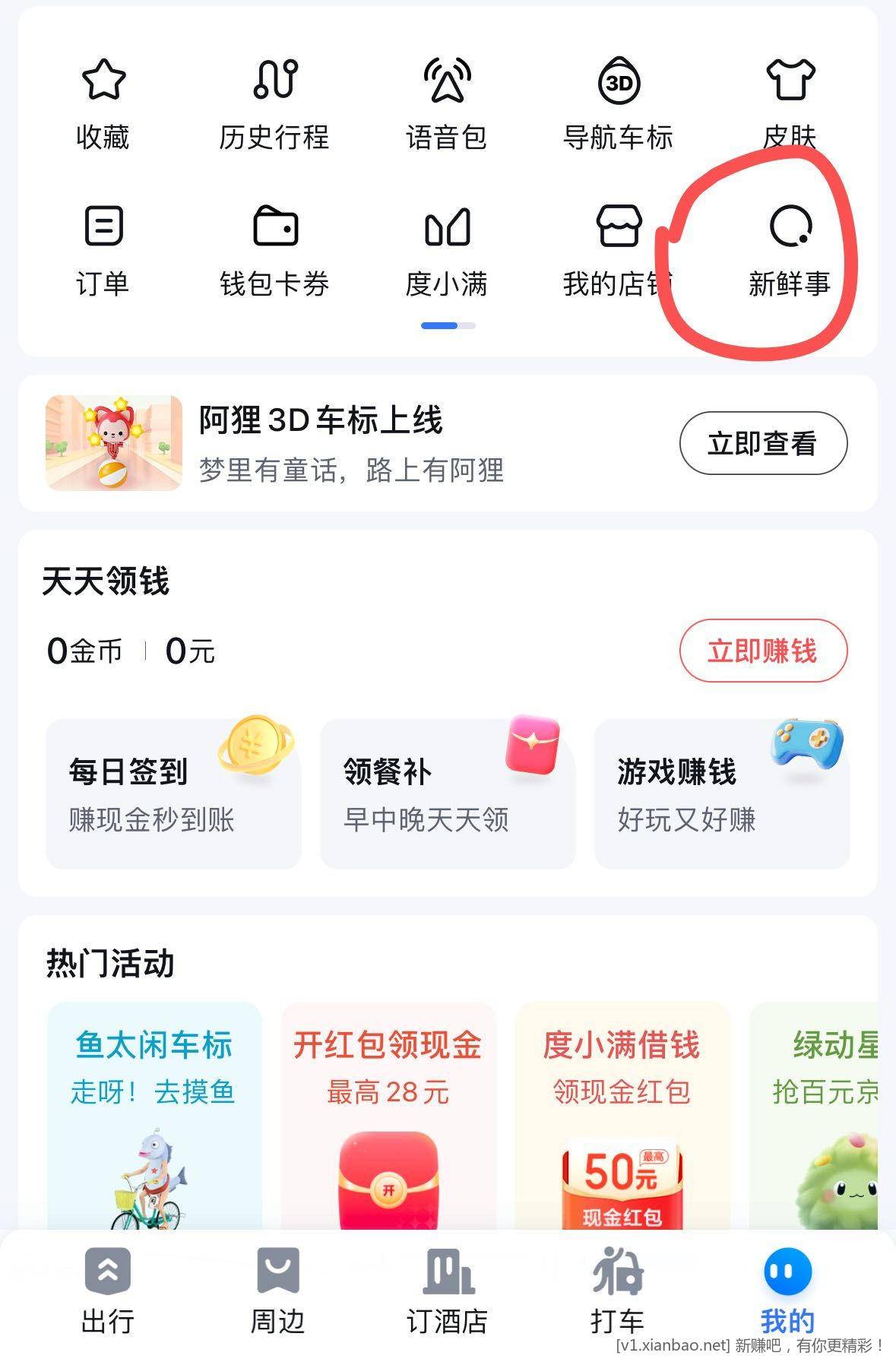Image resolution: width=896 pixels, height=1362 pixels.
Task: Open 订单 orders
Action: tap(103, 251)
